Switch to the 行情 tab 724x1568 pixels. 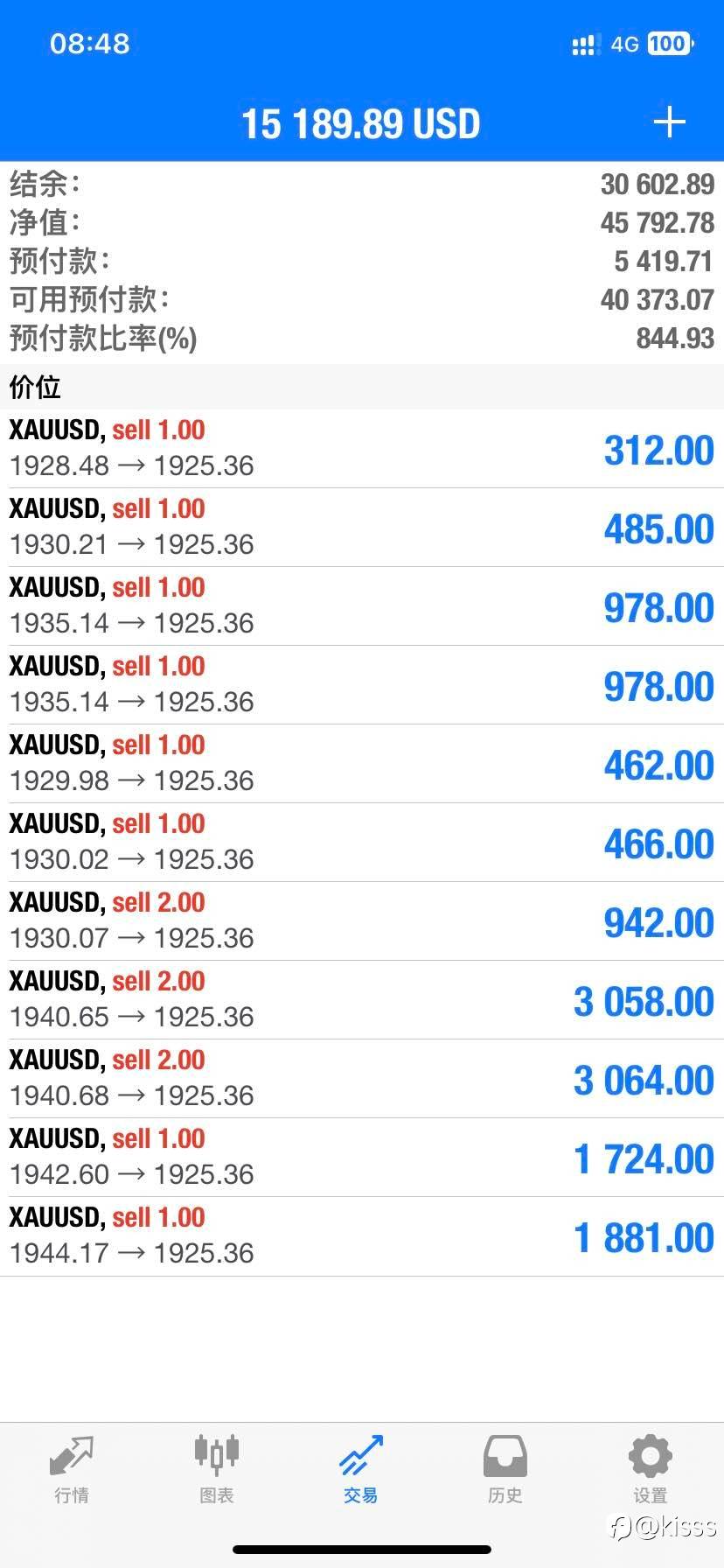point(72,1470)
